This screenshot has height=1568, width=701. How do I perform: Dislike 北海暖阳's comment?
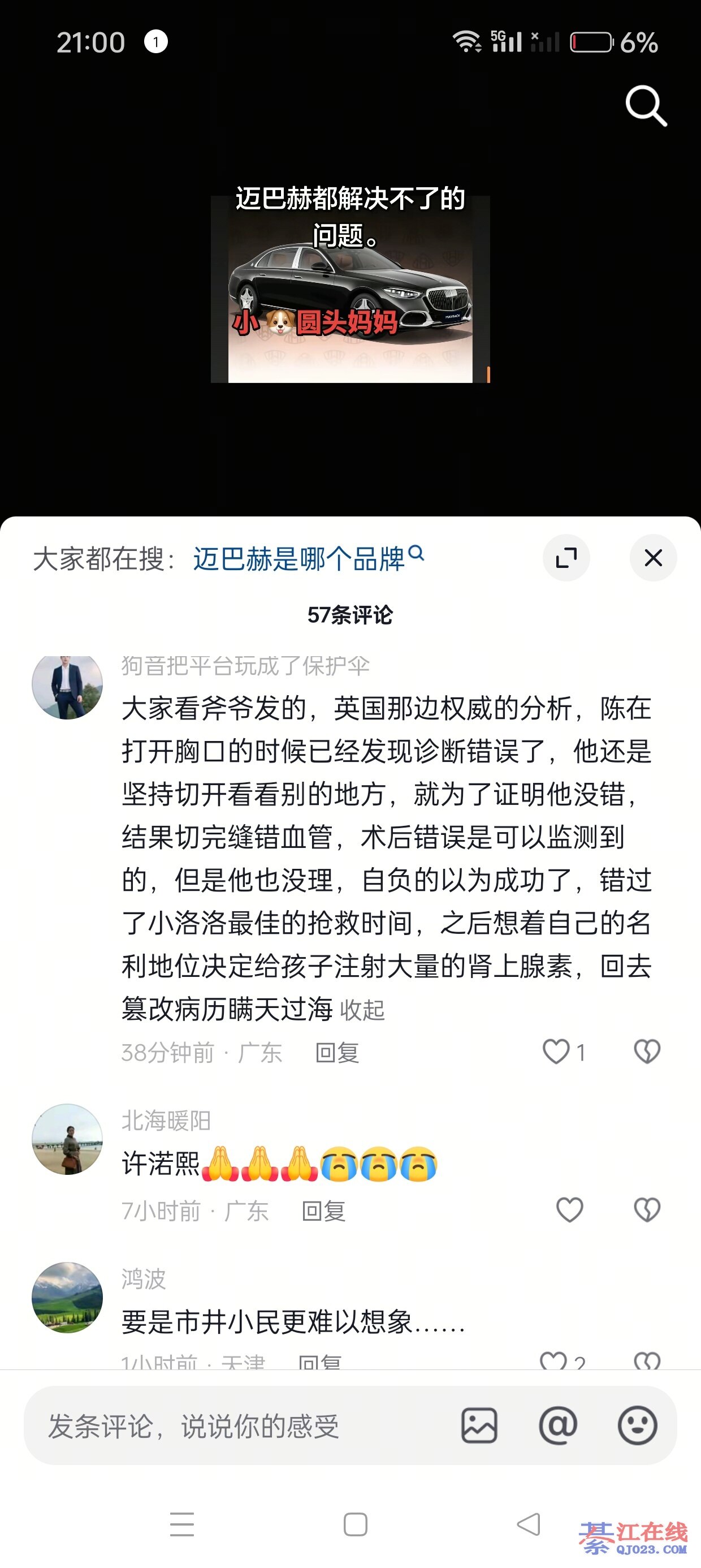coord(647,1210)
